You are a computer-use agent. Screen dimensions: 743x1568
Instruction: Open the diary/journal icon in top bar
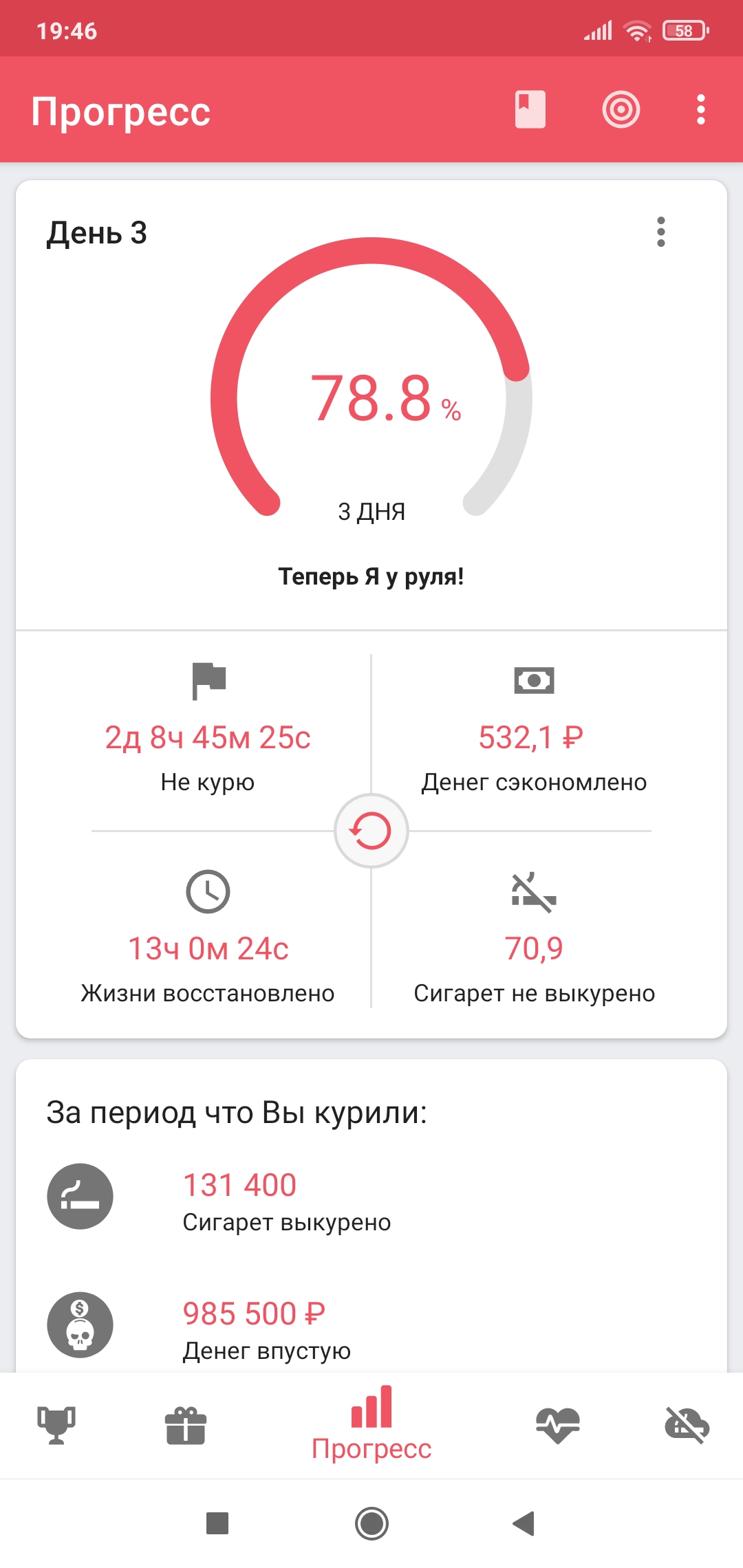pyautogui.click(x=530, y=110)
